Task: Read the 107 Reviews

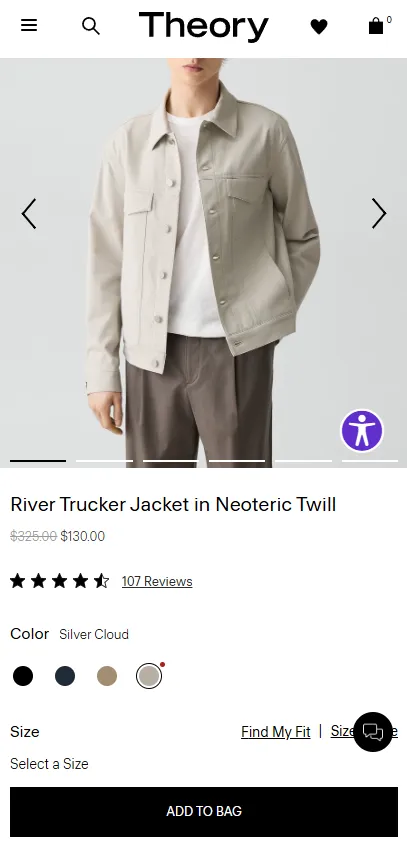Action: click(x=157, y=581)
